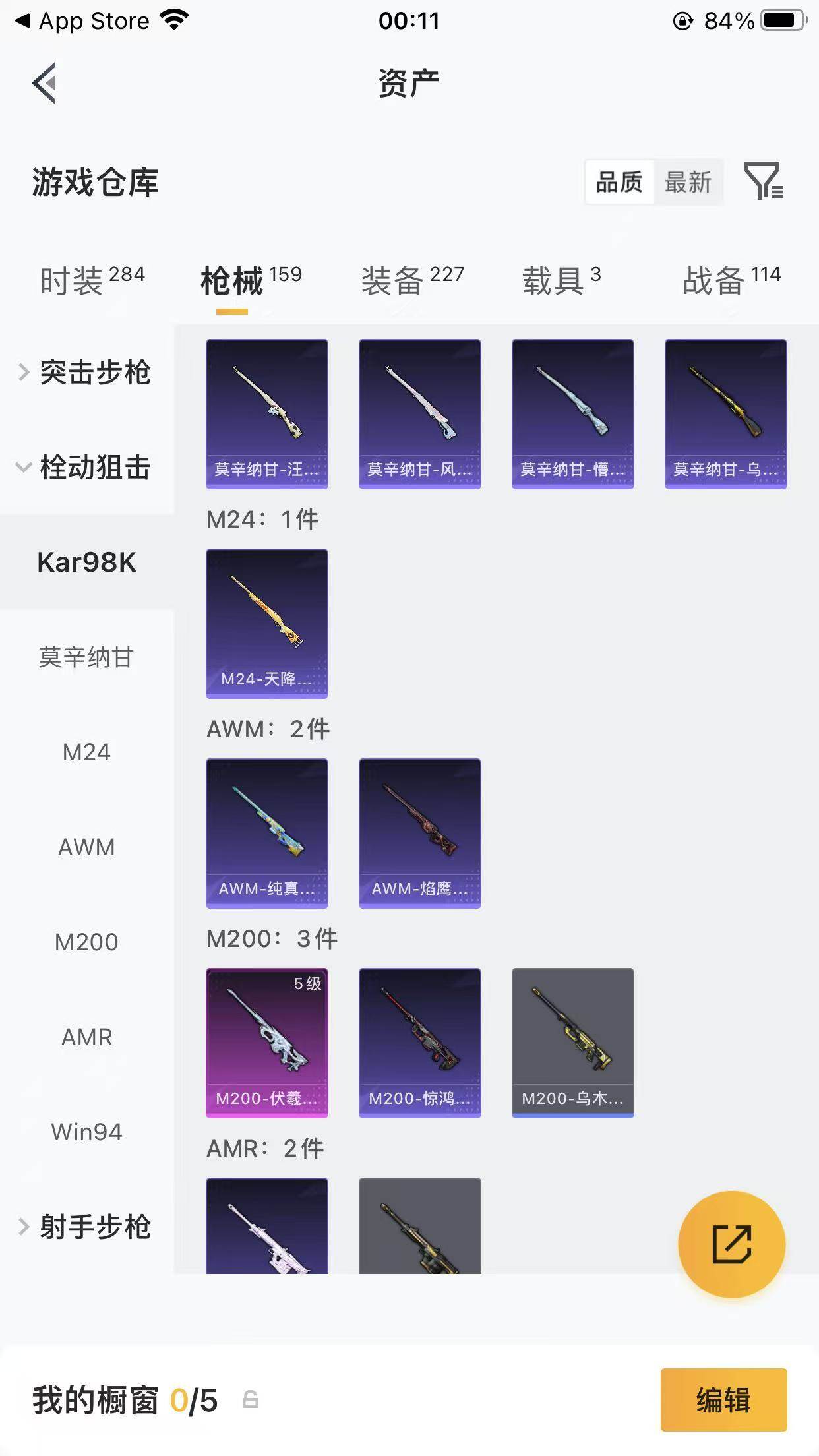Screen dimensions: 819x1456
Task: Switch to the 时装 tab
Action: tap(92, 280)
